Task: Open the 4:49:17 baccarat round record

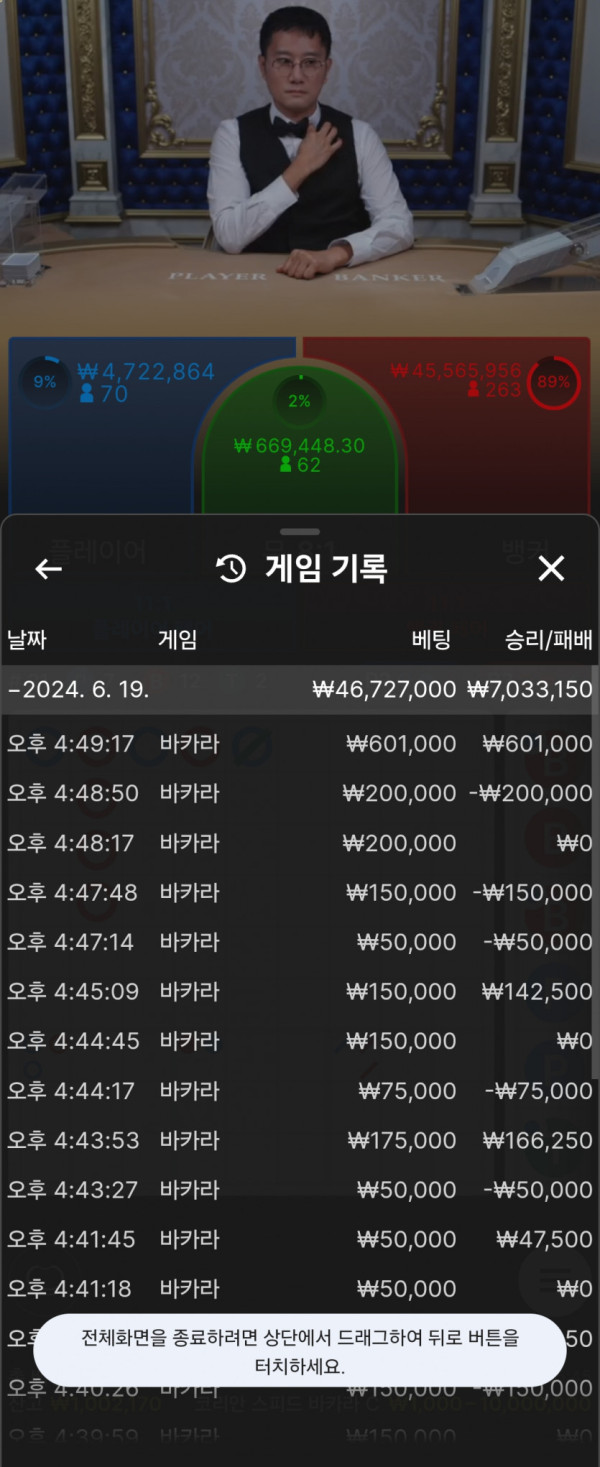Action: 300,744
